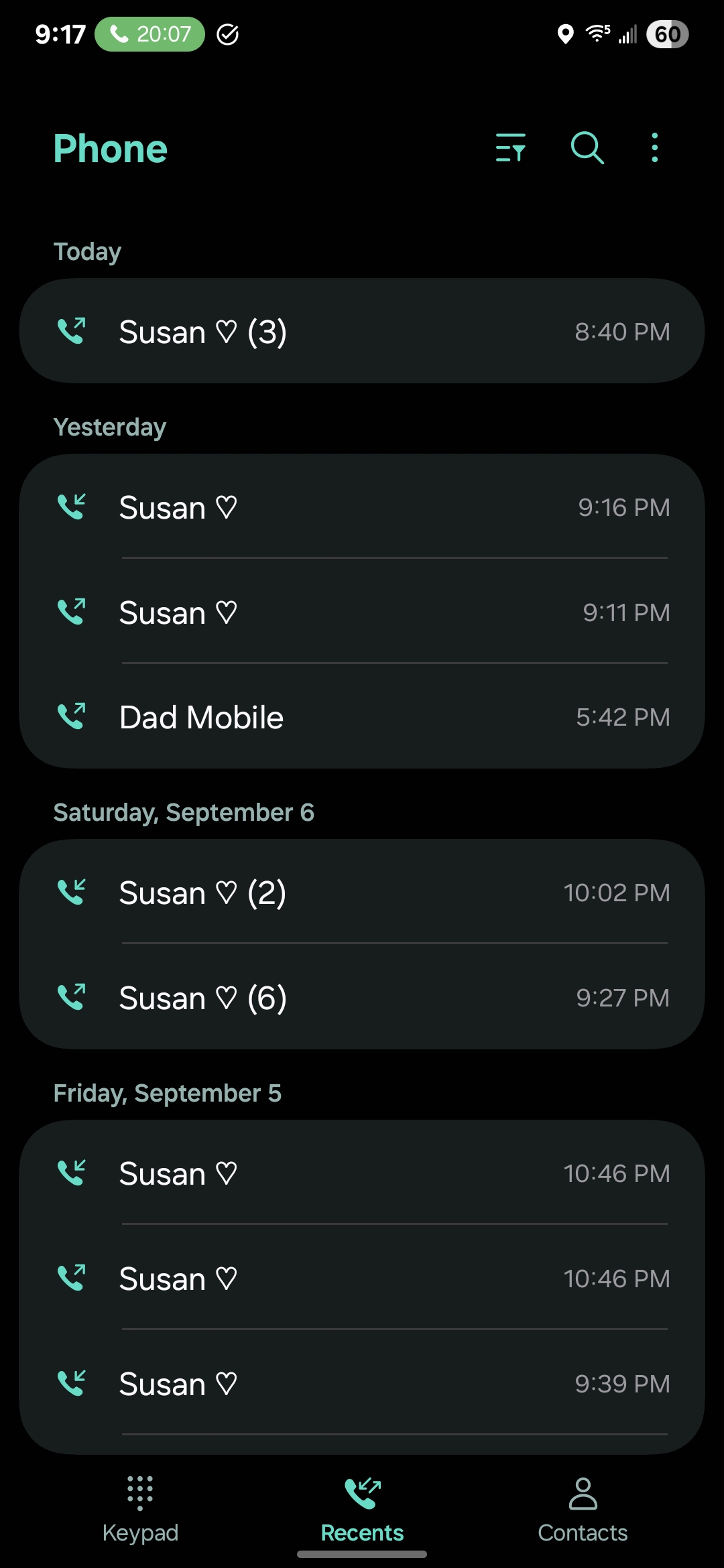The image size is (724, 1568).
Task: Select the Recents tab
Action: [x=362, y=1508]
